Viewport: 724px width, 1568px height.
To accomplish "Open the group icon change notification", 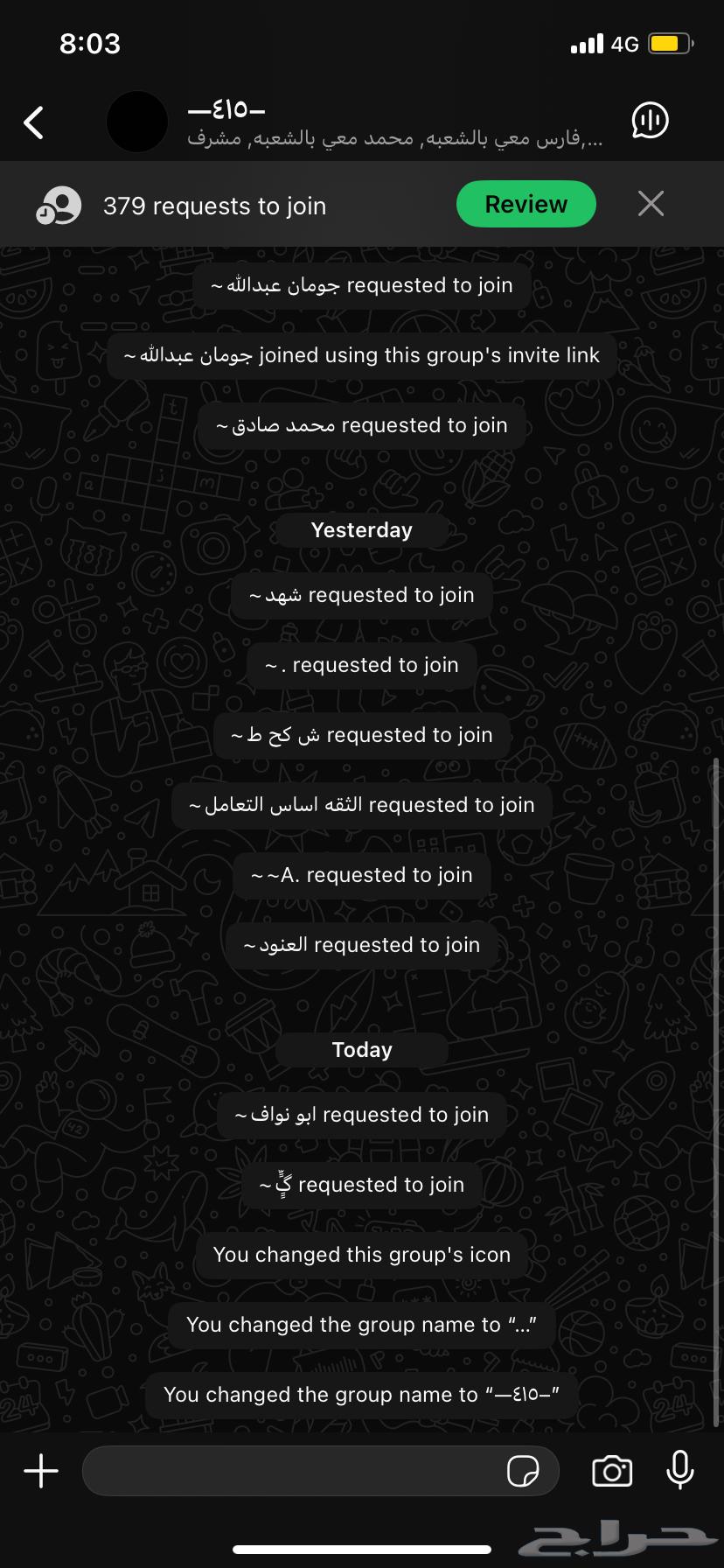I will tap(361, 1254).
